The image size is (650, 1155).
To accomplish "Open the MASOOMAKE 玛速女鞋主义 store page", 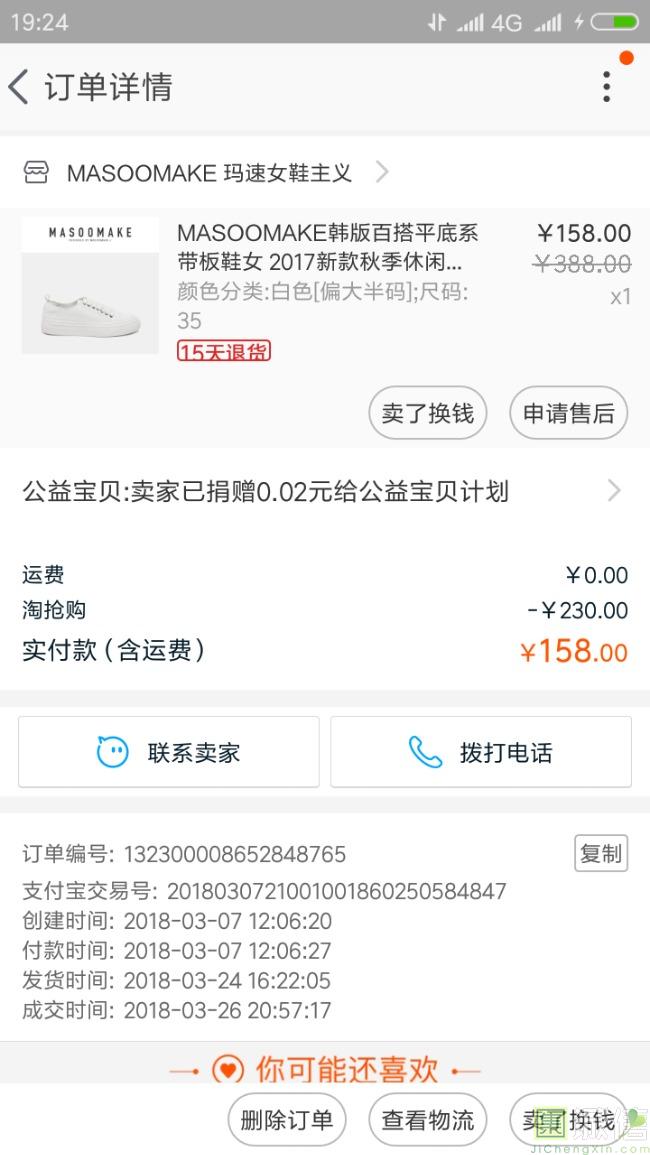I will pyautogui.click(x=208, y=173).
